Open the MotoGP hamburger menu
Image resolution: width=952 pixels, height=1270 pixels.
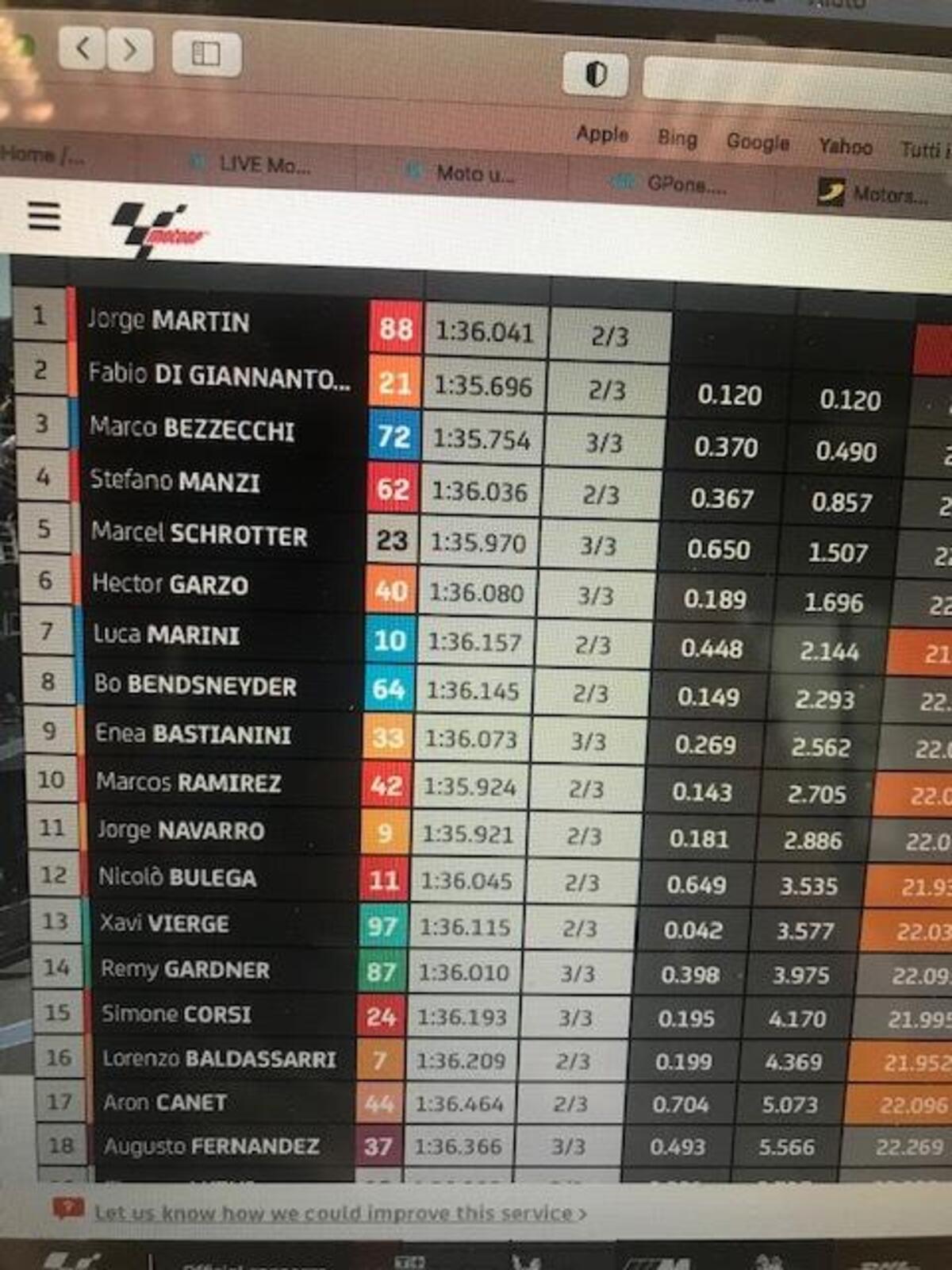pos(44,216)
